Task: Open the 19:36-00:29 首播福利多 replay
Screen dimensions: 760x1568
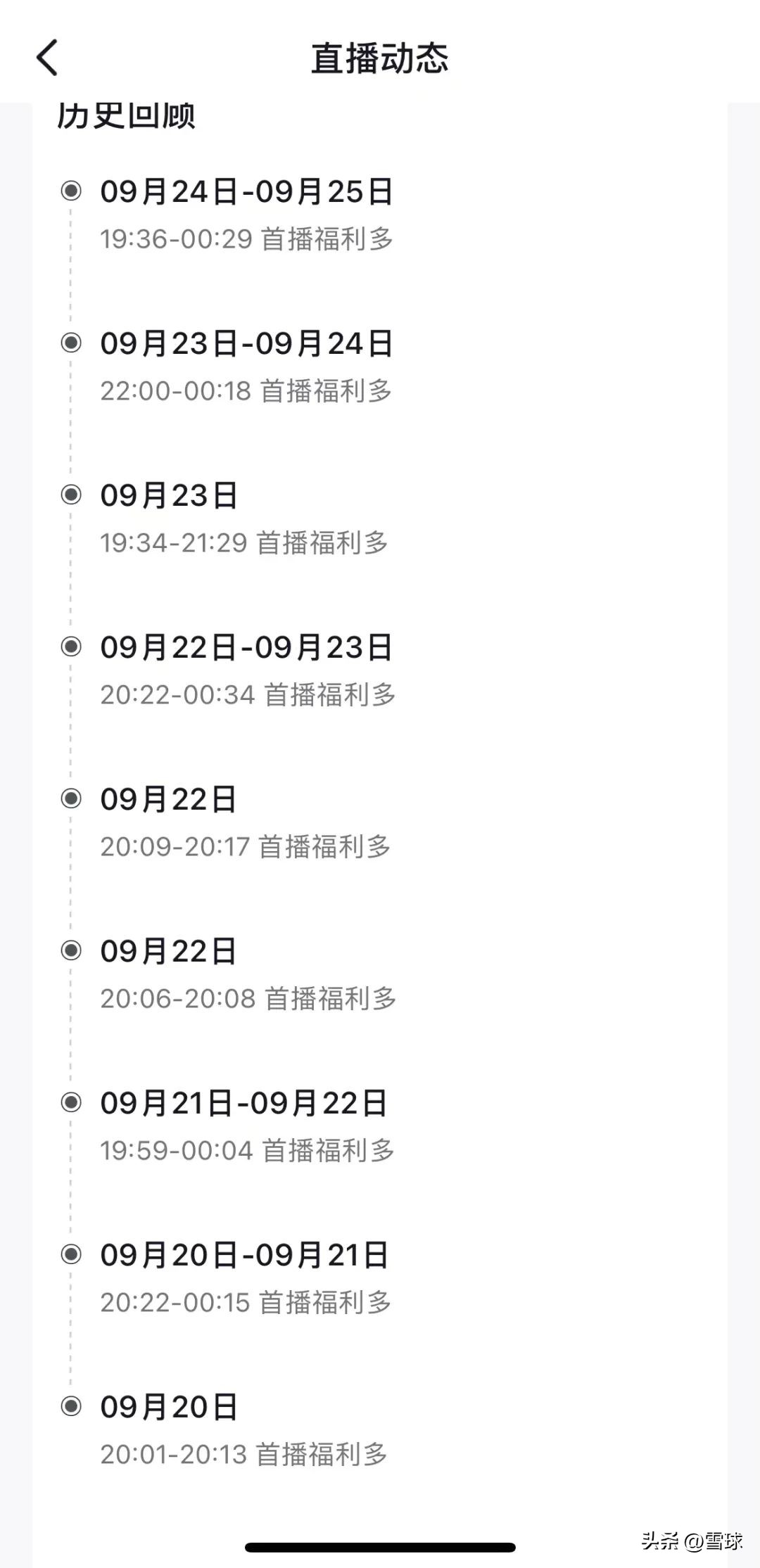Action: tap(248, 239)
